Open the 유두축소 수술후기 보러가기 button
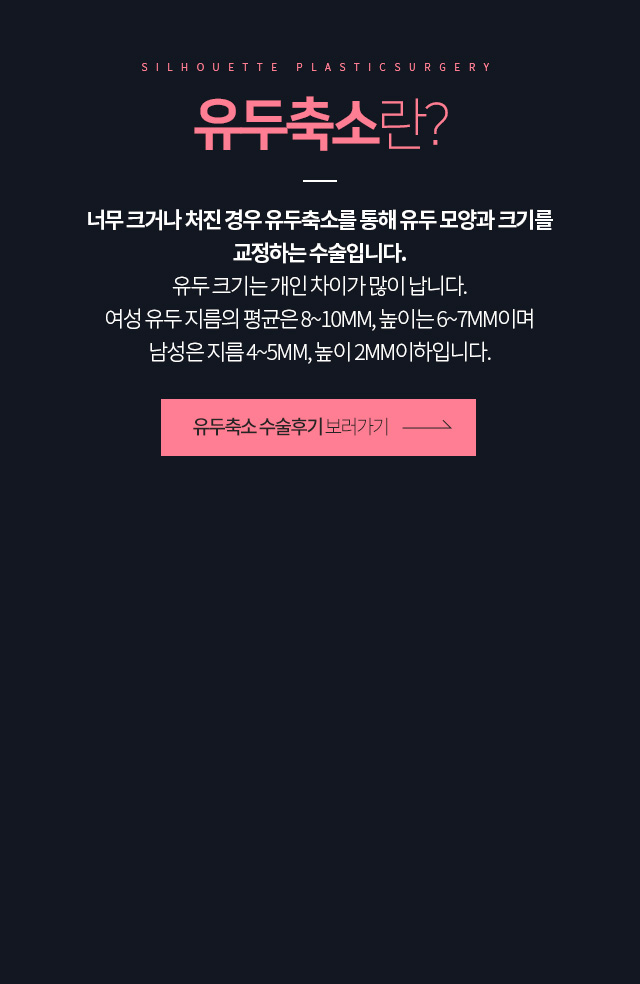This screenshot has width=640, height=984. tap(318, 427)
